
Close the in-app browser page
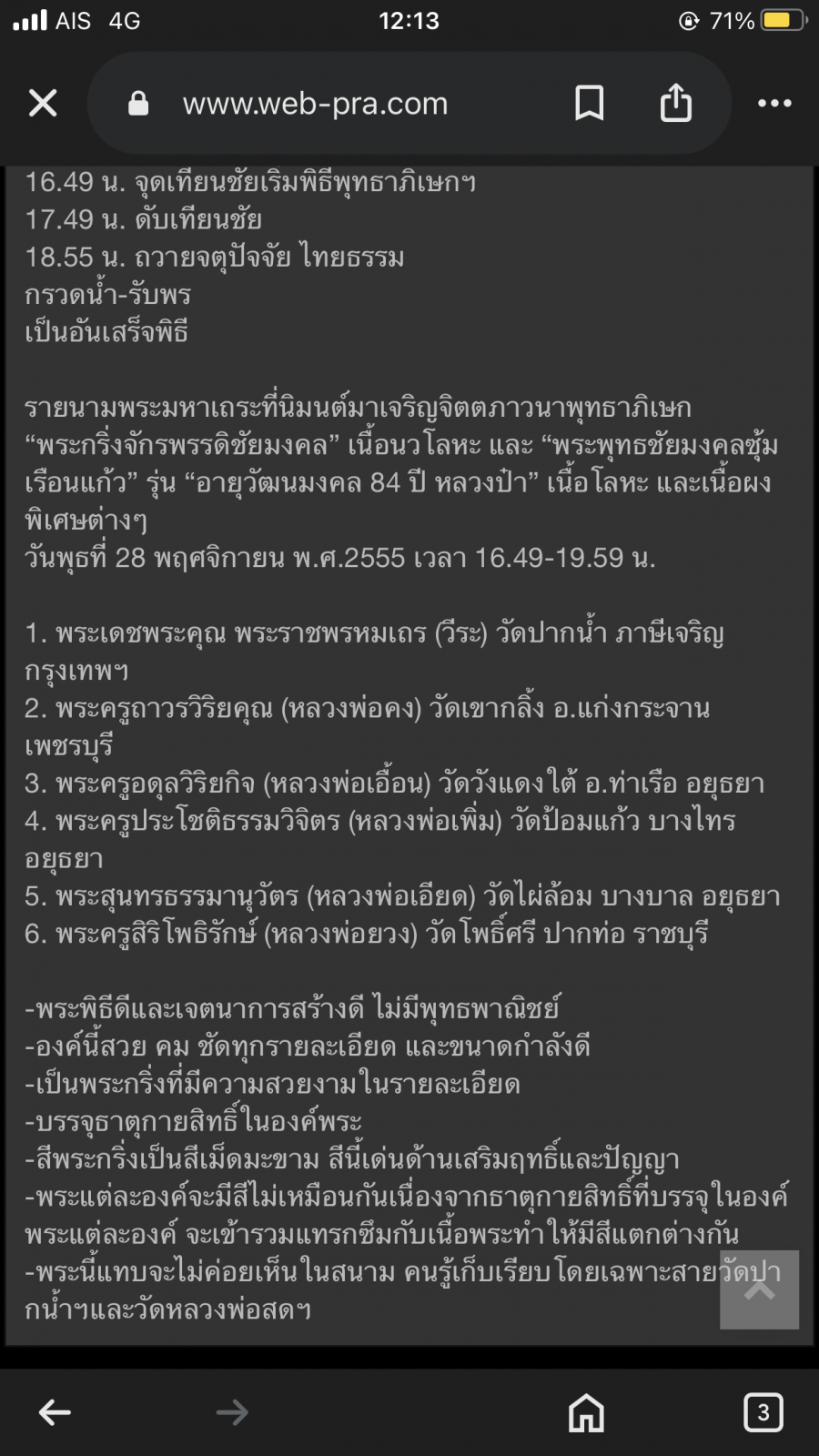coord(43,104)
